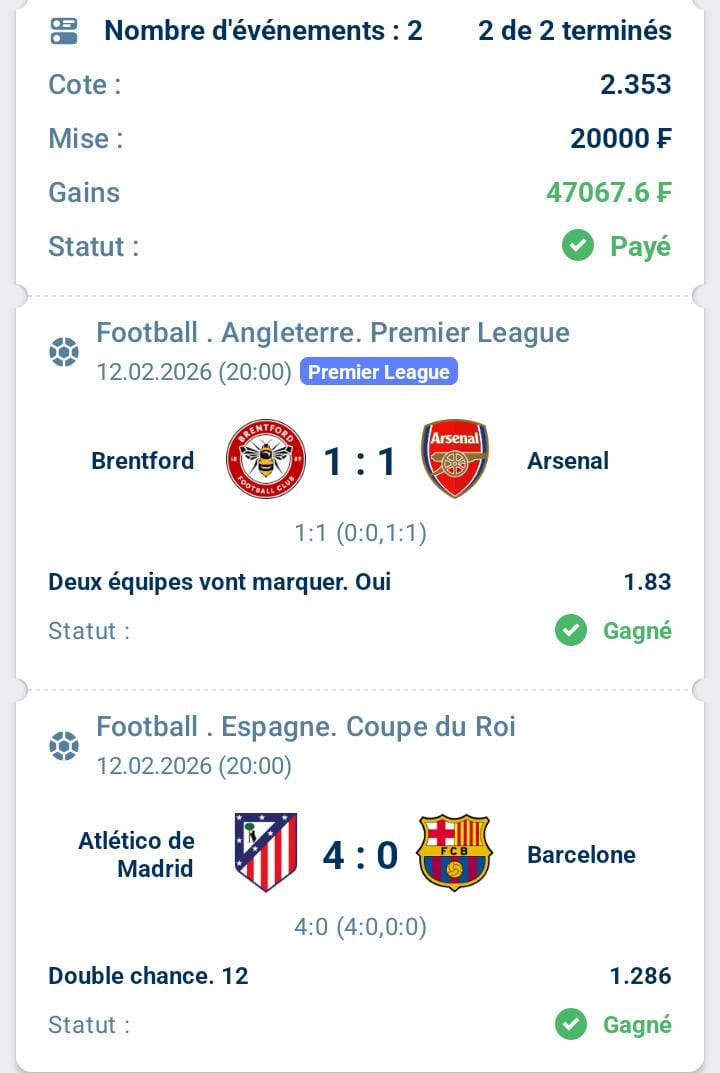Open the Brentford vs Arsenal match card
The width and height of the screenshot is (720, 1073).
pos(360,462)
